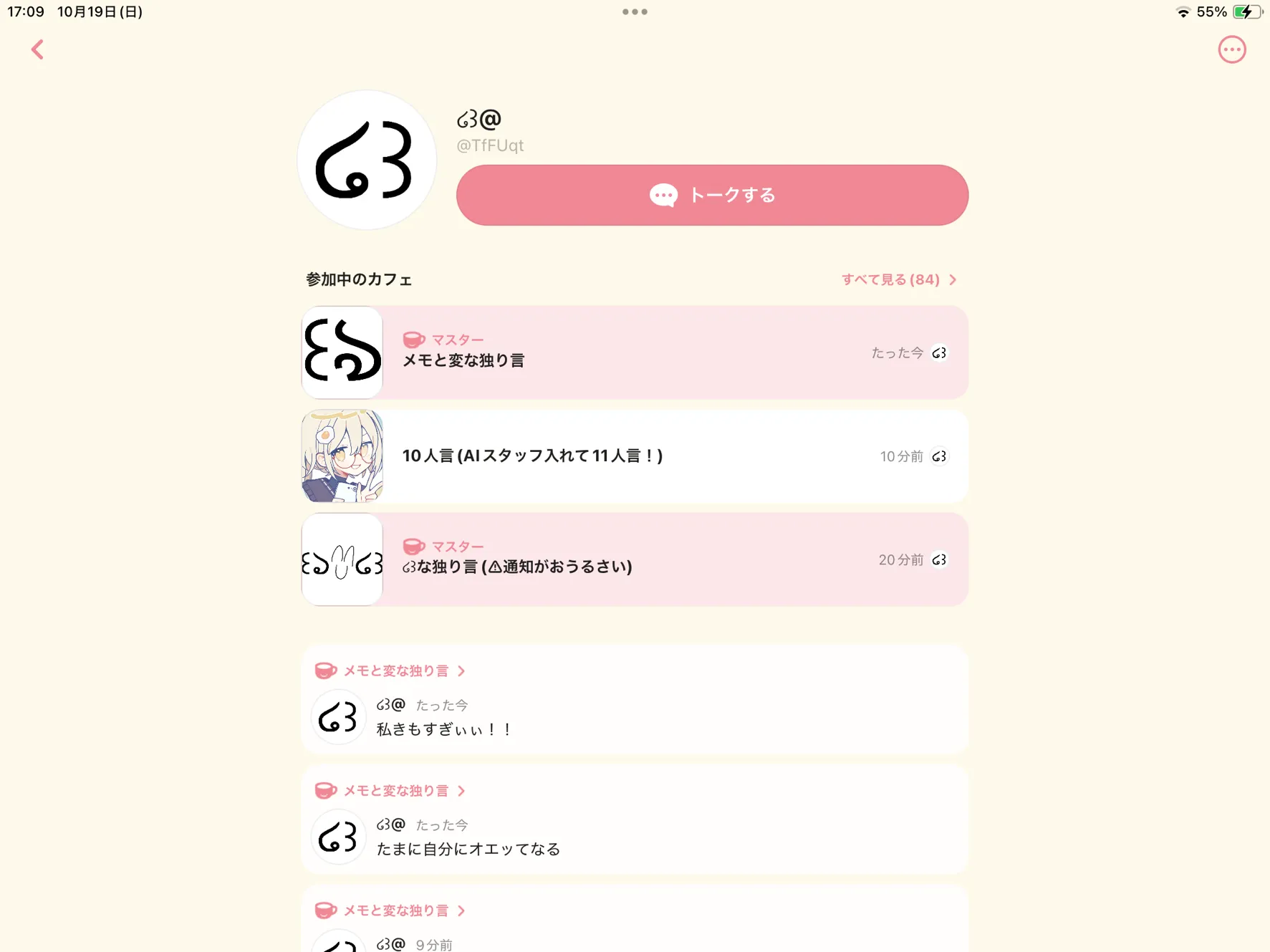Open cafe link above the 9分前 post
The image size is (1270, 952).
coord(396,910)
